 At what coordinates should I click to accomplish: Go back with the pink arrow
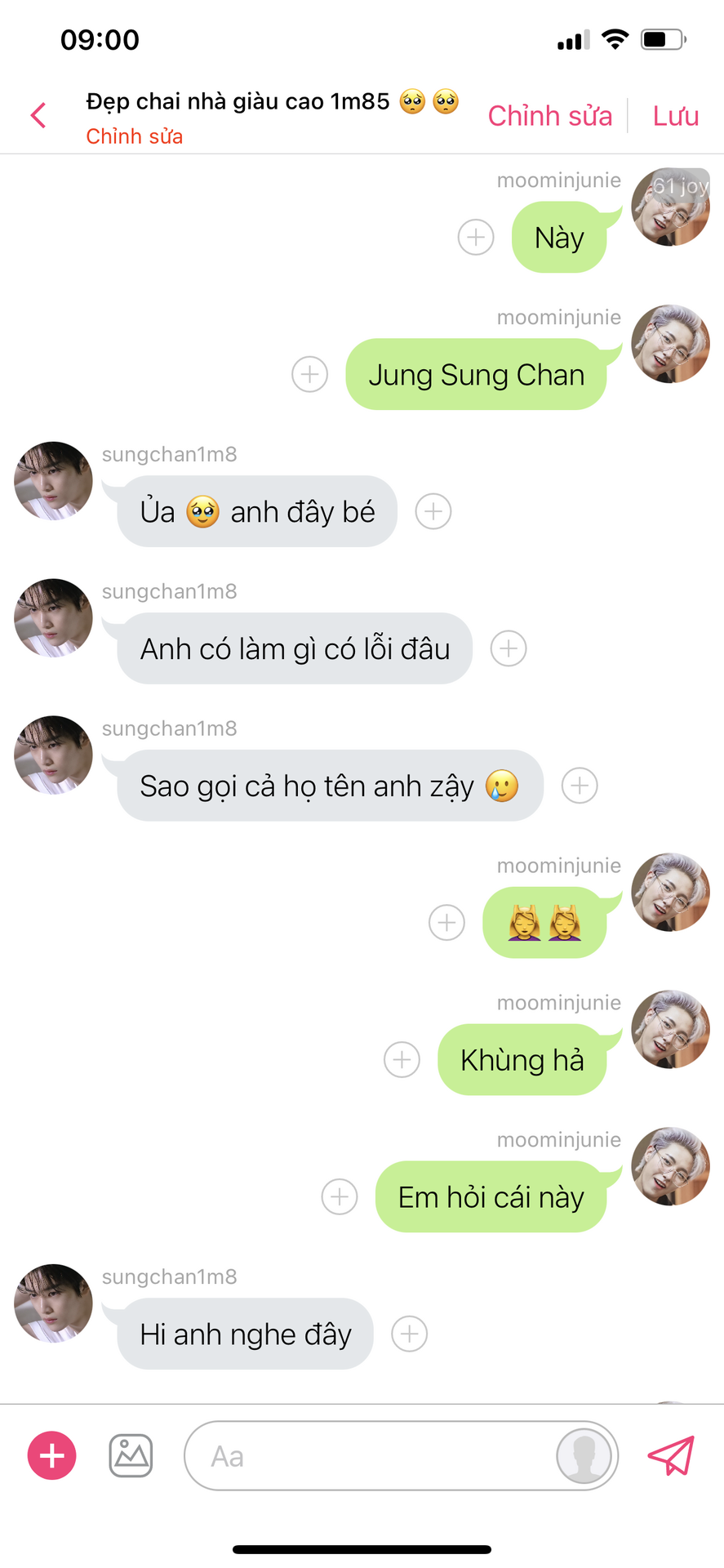pyautogui.click(x=38, y=115)
